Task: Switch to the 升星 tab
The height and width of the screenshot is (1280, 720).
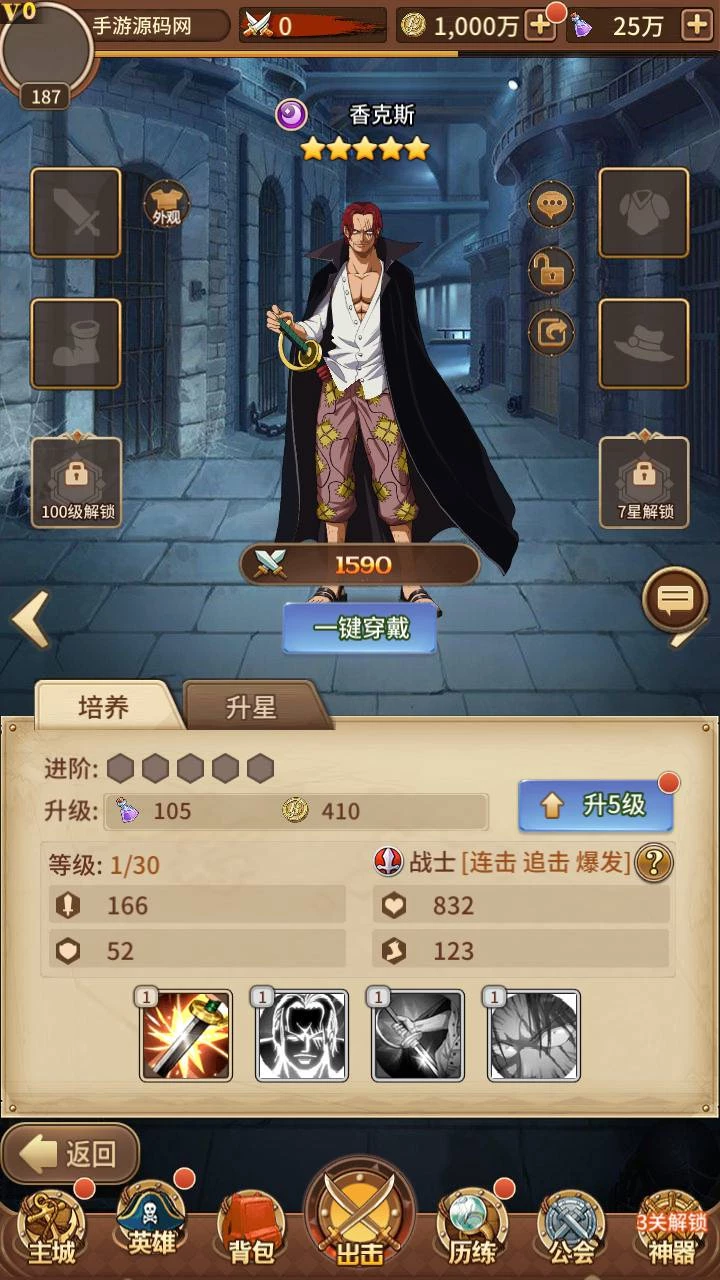Action: coord(251,707)
